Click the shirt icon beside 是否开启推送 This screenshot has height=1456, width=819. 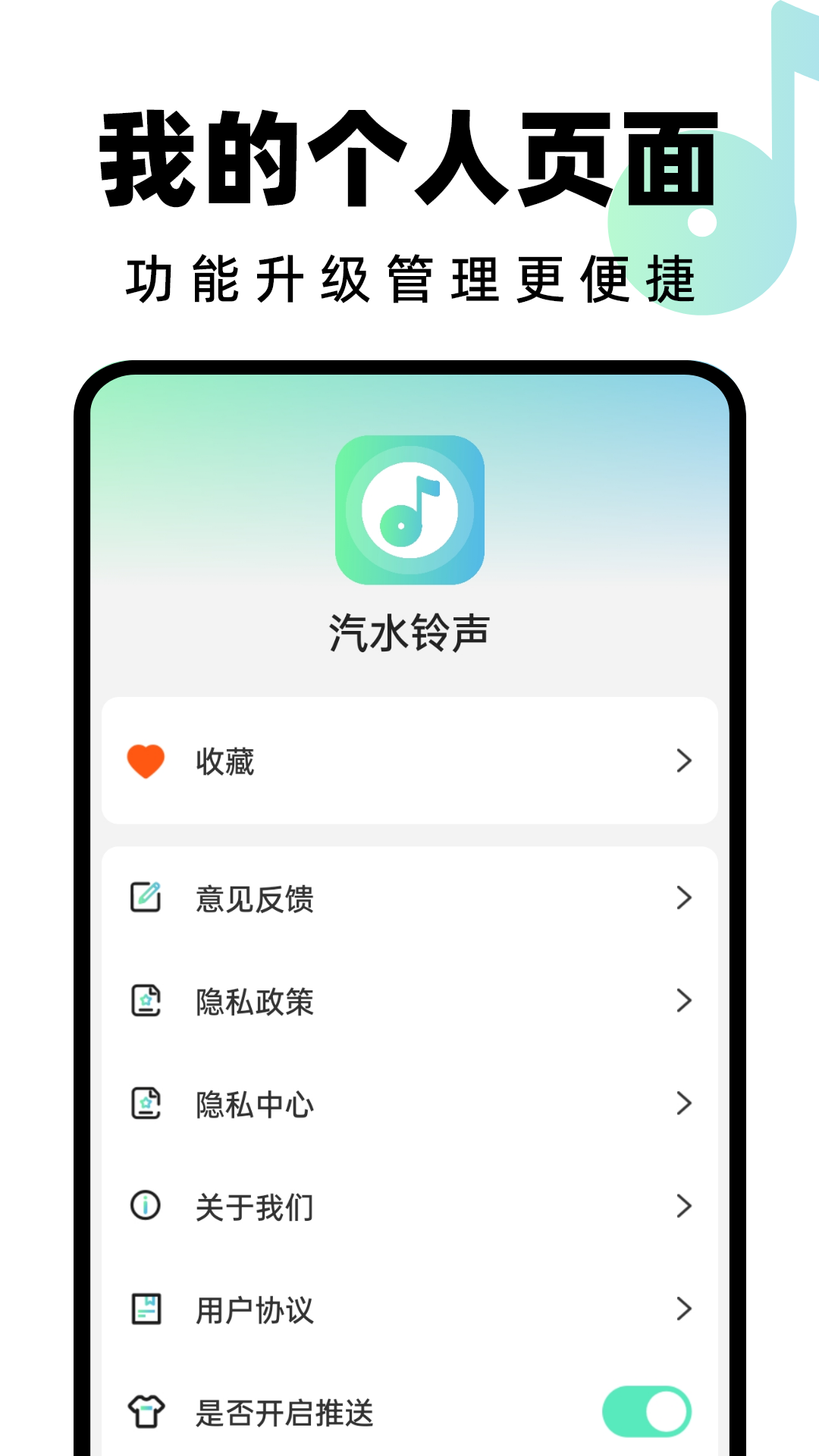[146, 1410]
